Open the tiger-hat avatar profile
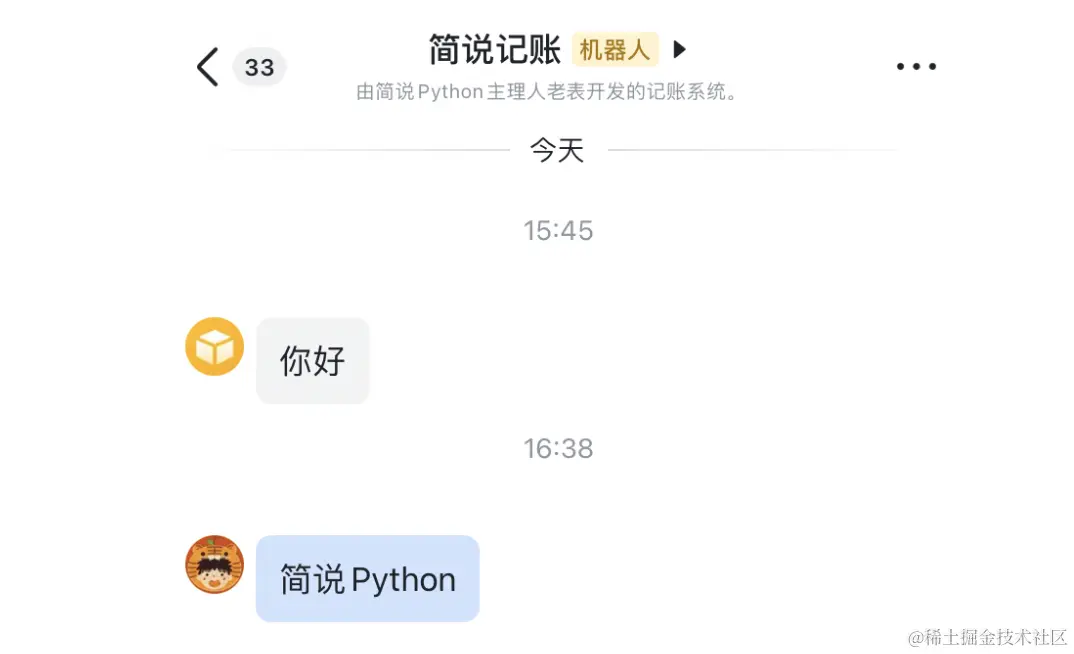This screenshot has height=654, width=1074. tap(215, 564)
